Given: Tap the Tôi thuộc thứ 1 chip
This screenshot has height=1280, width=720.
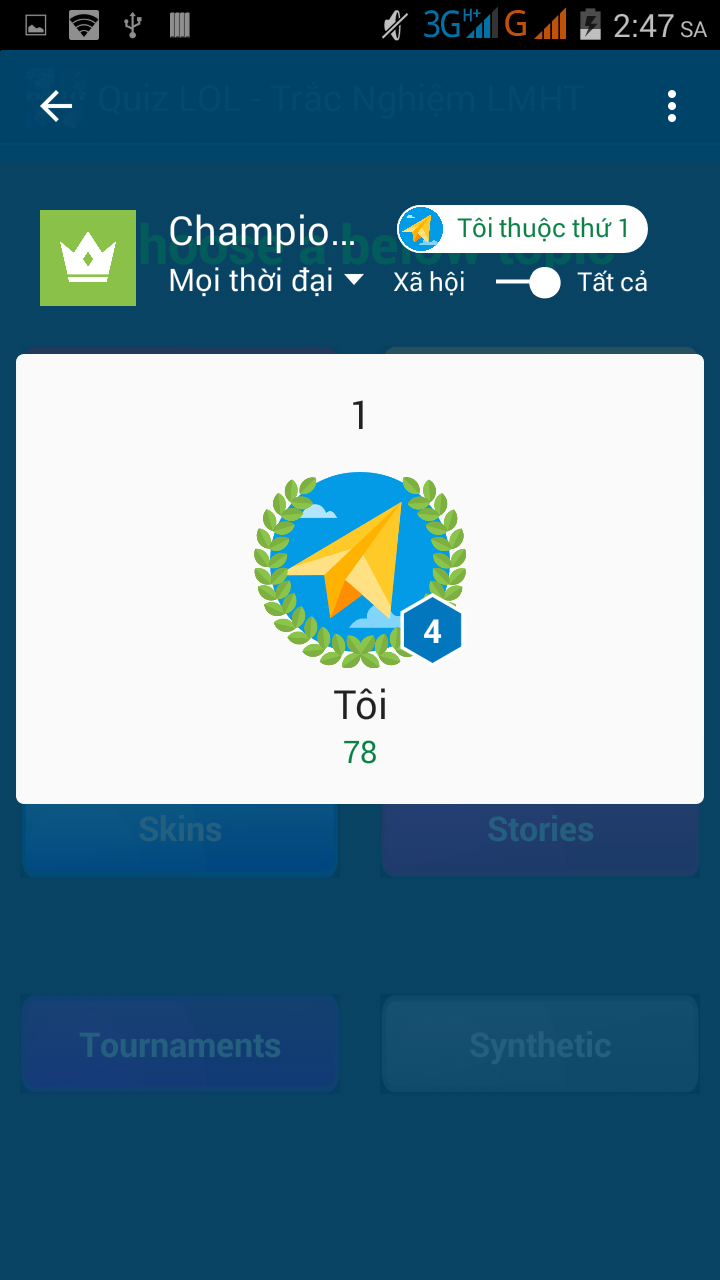Looking at the screenshot, I should point(522,229).
